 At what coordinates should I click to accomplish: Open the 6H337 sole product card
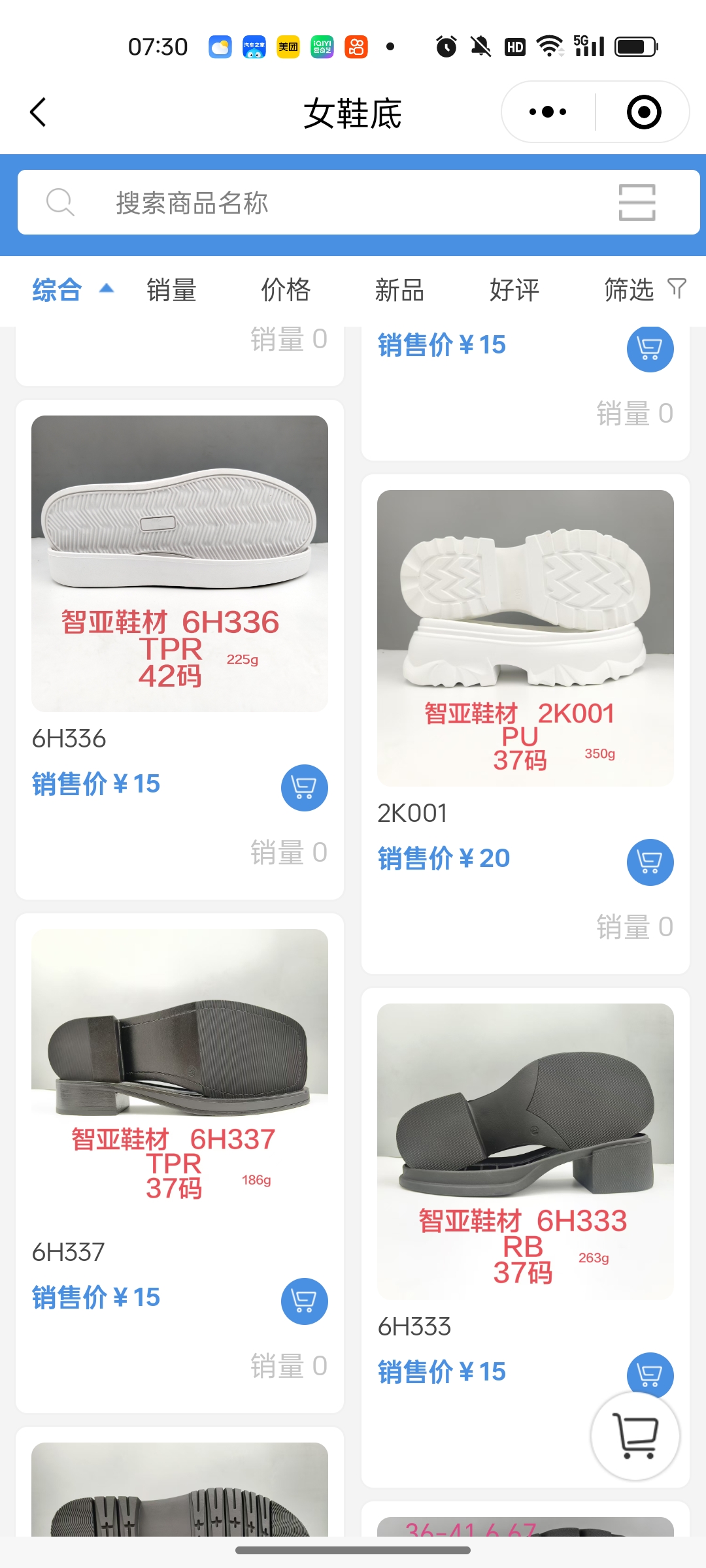180,1077
